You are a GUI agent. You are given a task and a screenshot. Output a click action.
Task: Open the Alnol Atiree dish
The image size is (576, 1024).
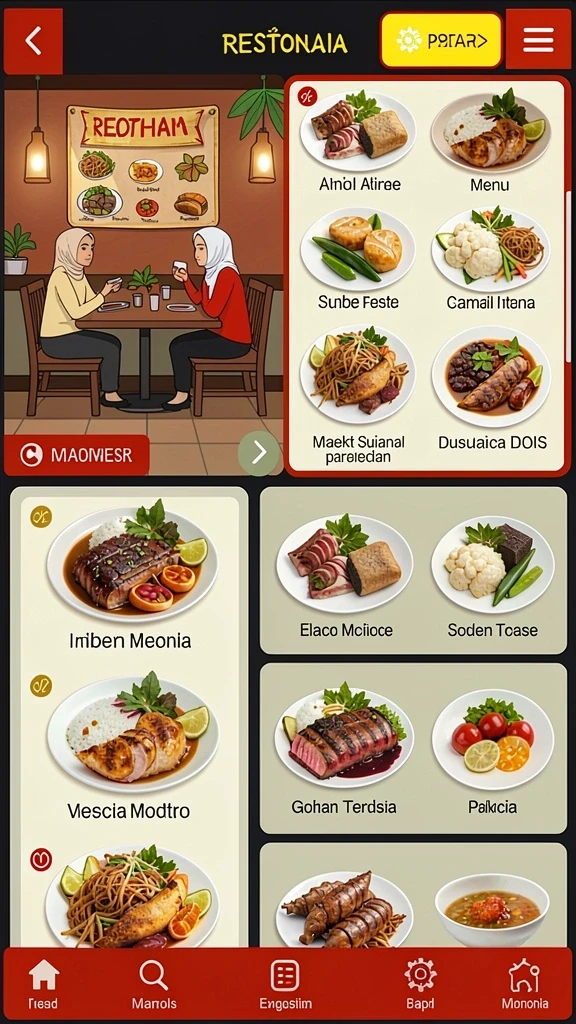[359, 140]
